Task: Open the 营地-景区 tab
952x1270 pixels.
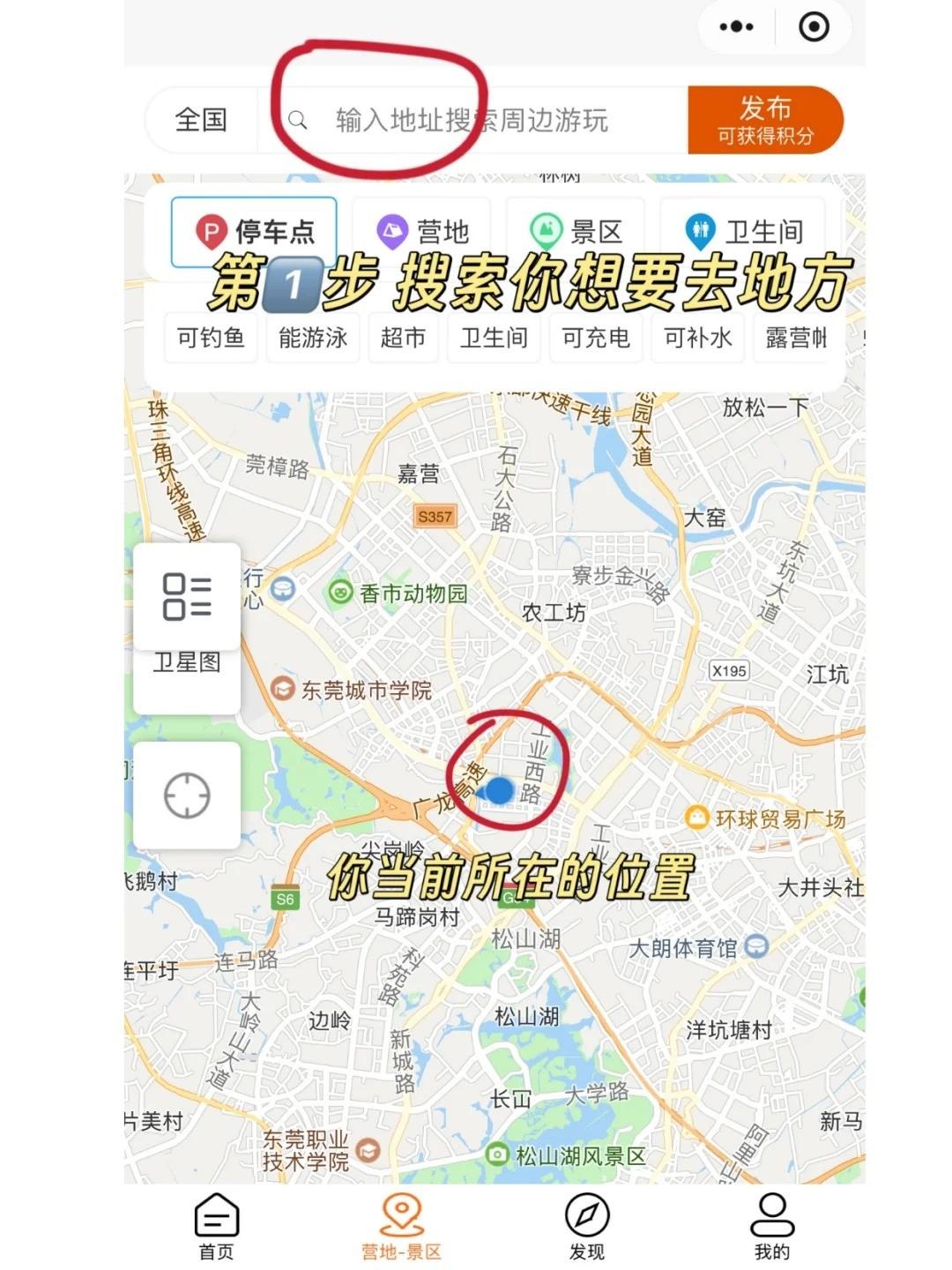Action: pyautogui.click(x=401, y=1226)
